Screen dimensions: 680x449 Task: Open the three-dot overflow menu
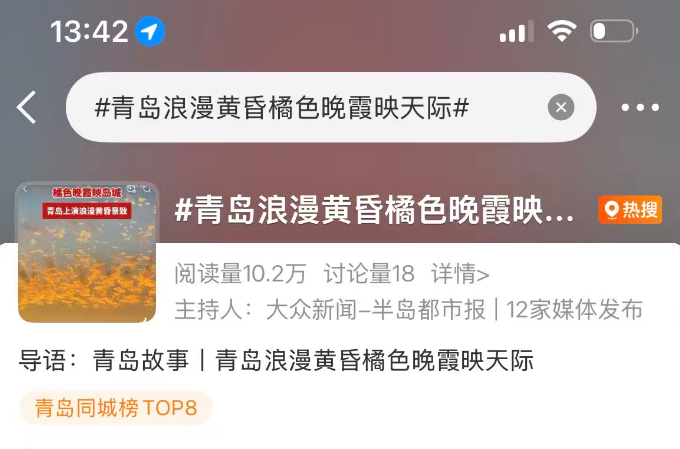coord(640,107)
